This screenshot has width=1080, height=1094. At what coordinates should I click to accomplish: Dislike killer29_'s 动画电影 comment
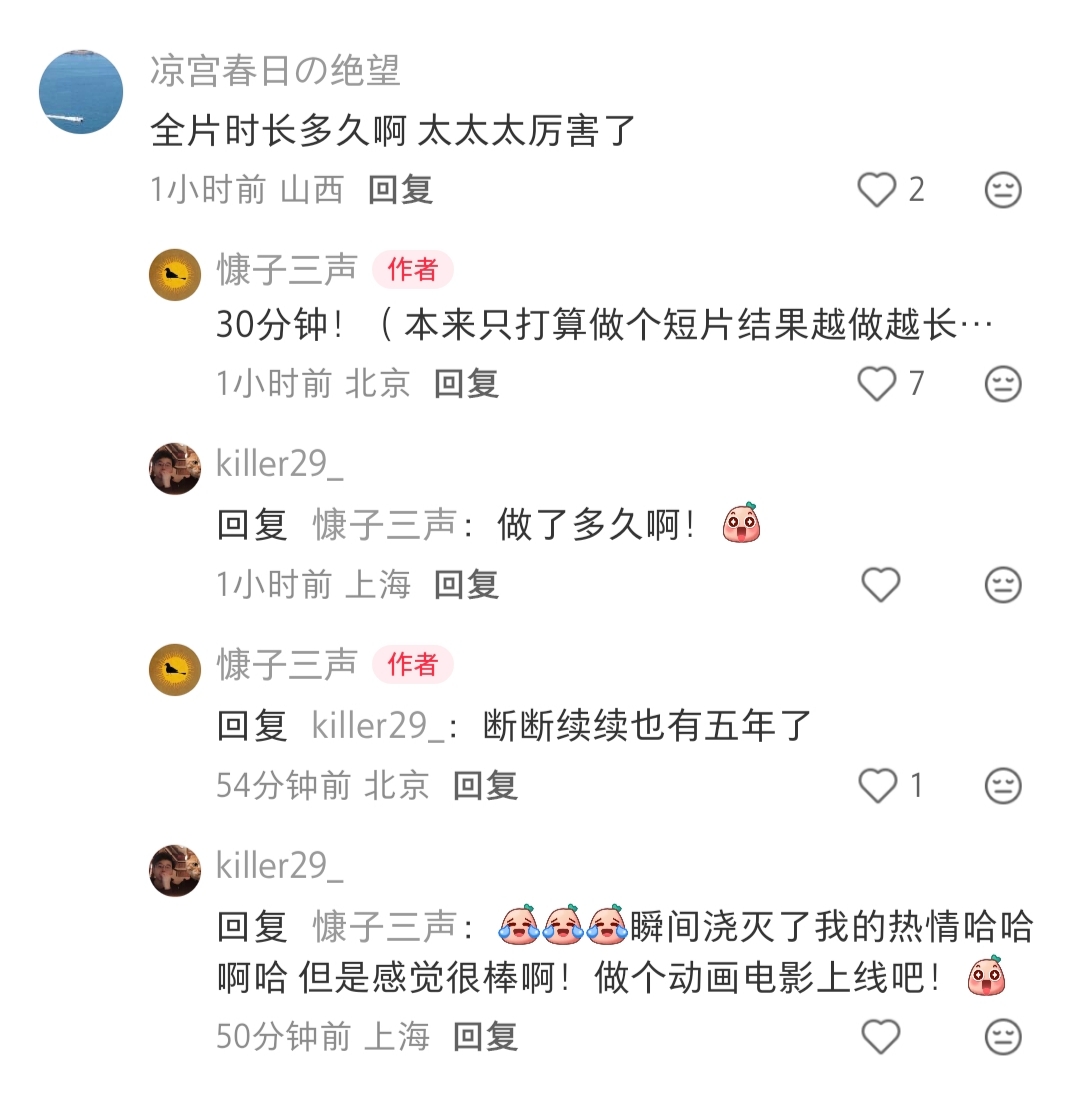click(1003, 1036)
